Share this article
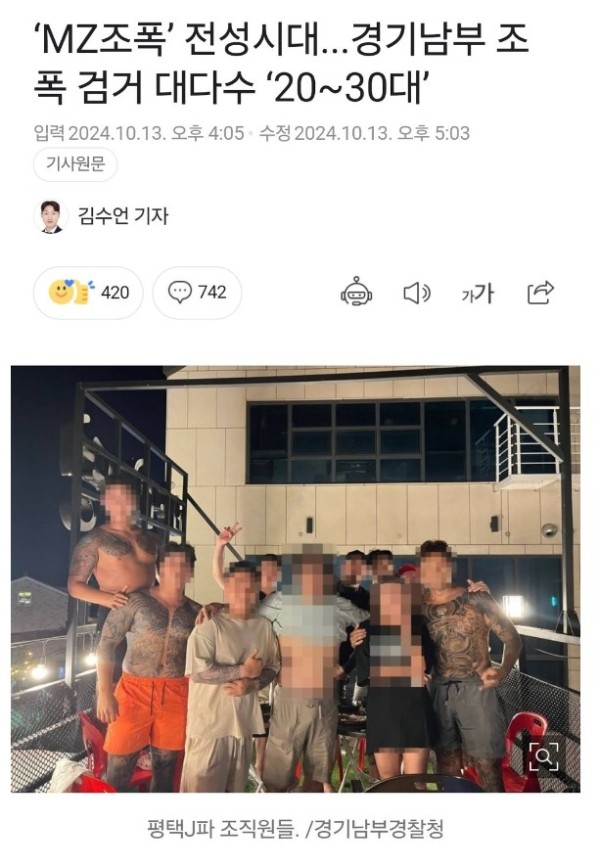The height and width of the screenshot is (868, 600). (x=540, y=292)
